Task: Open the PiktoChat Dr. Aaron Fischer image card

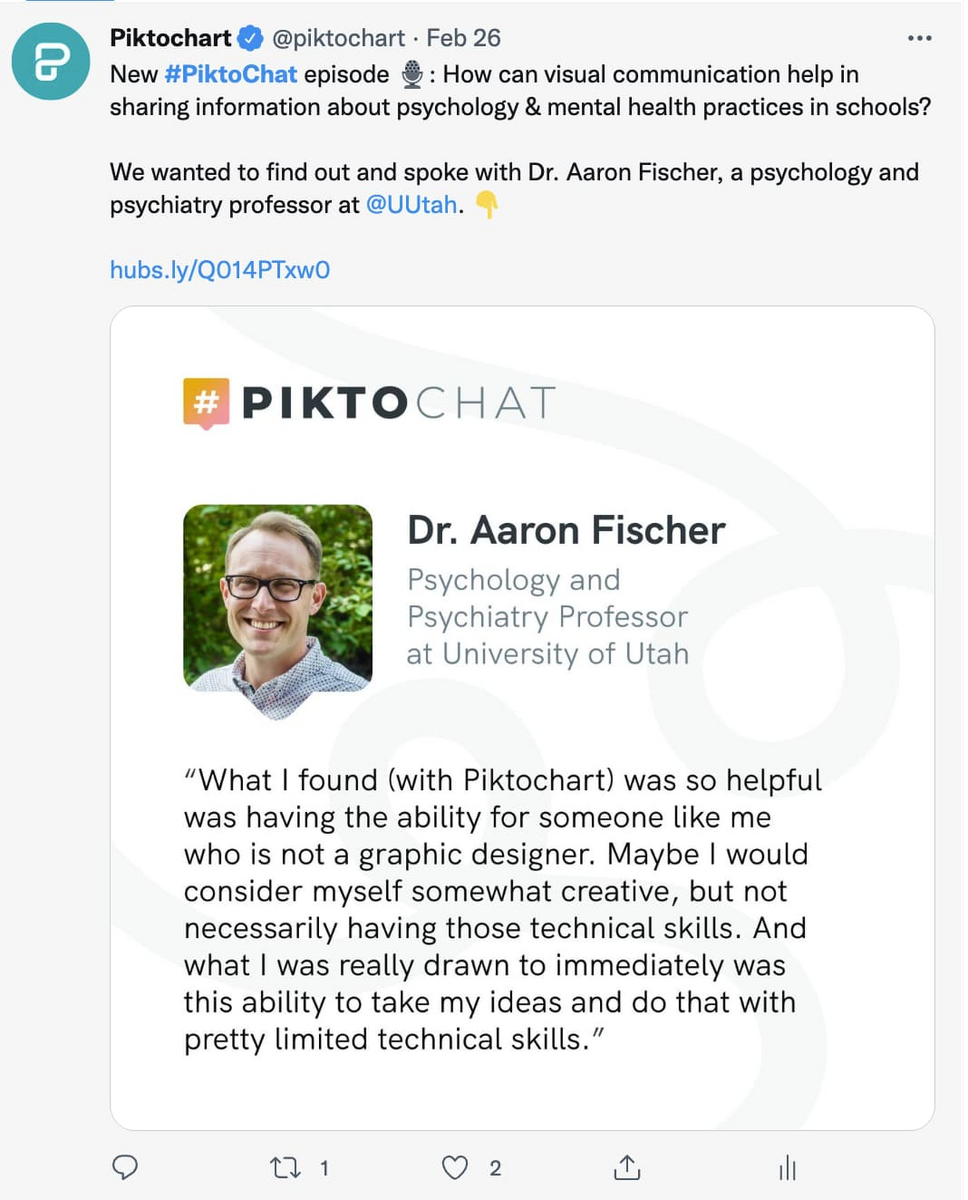Action: (522, 717)
